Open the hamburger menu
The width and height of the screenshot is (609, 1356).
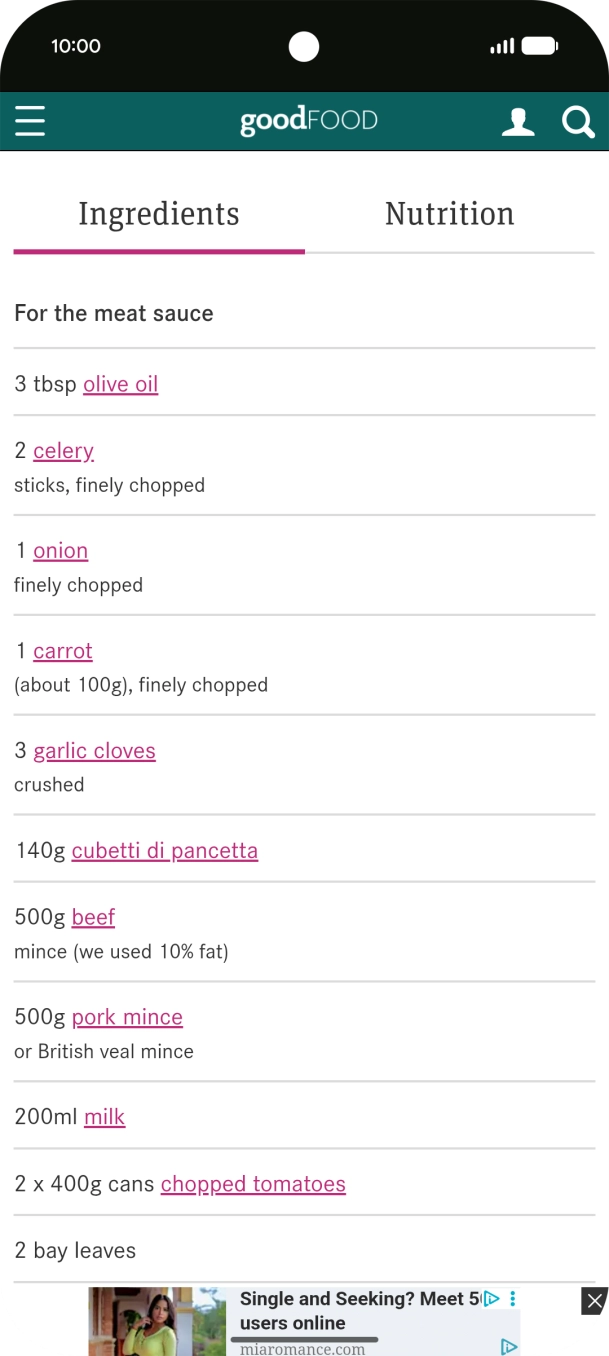tap(30, 122)
